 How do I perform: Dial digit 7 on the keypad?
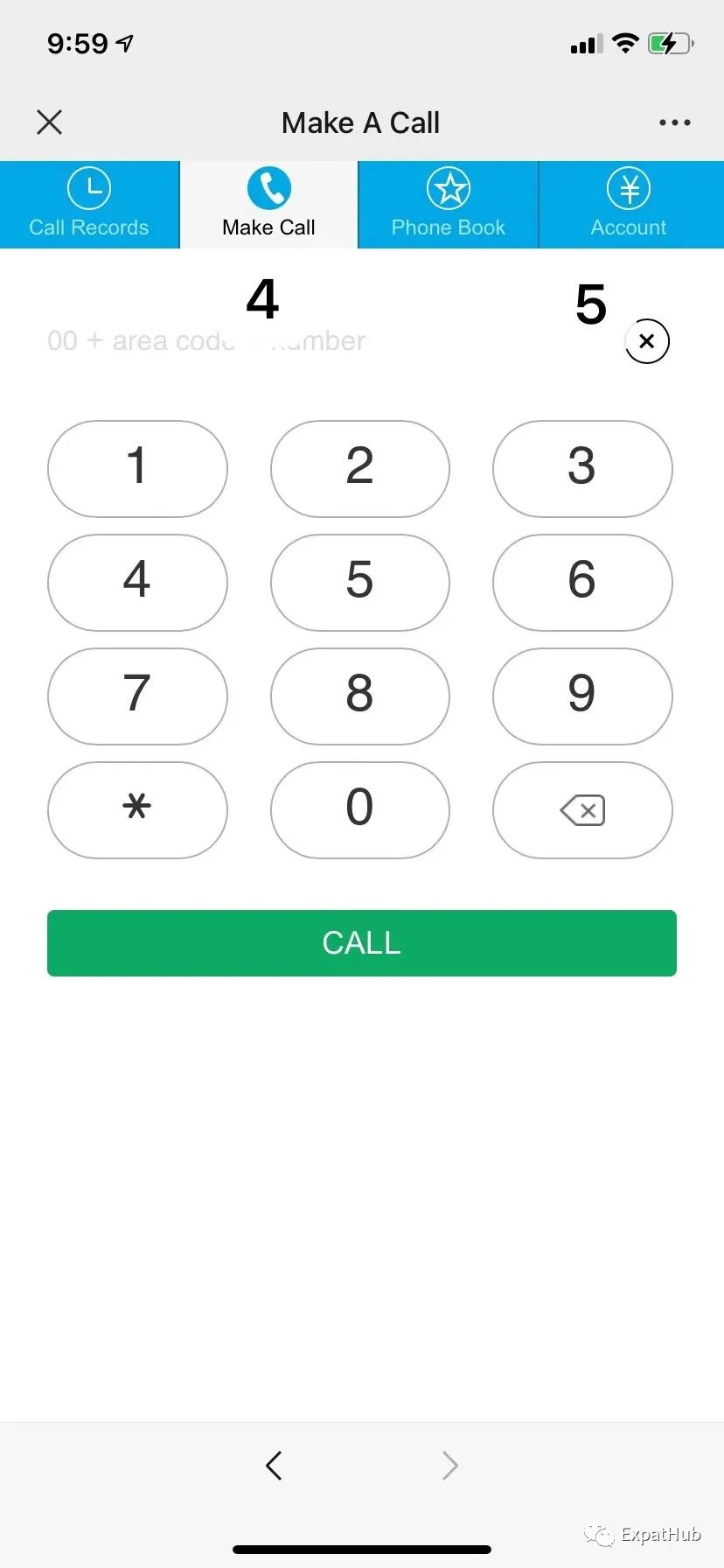tap(137, 696)
